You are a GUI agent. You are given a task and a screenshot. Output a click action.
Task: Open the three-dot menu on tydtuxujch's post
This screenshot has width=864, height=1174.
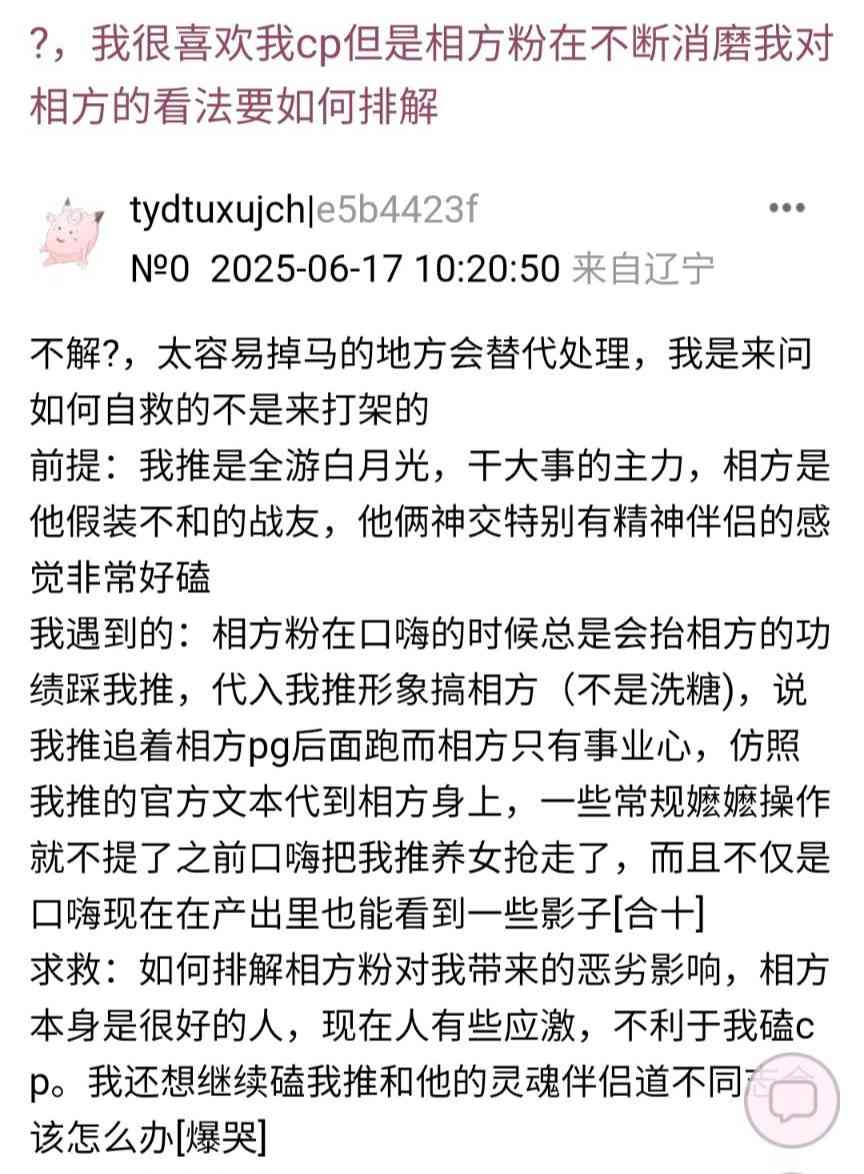point(786,208)
